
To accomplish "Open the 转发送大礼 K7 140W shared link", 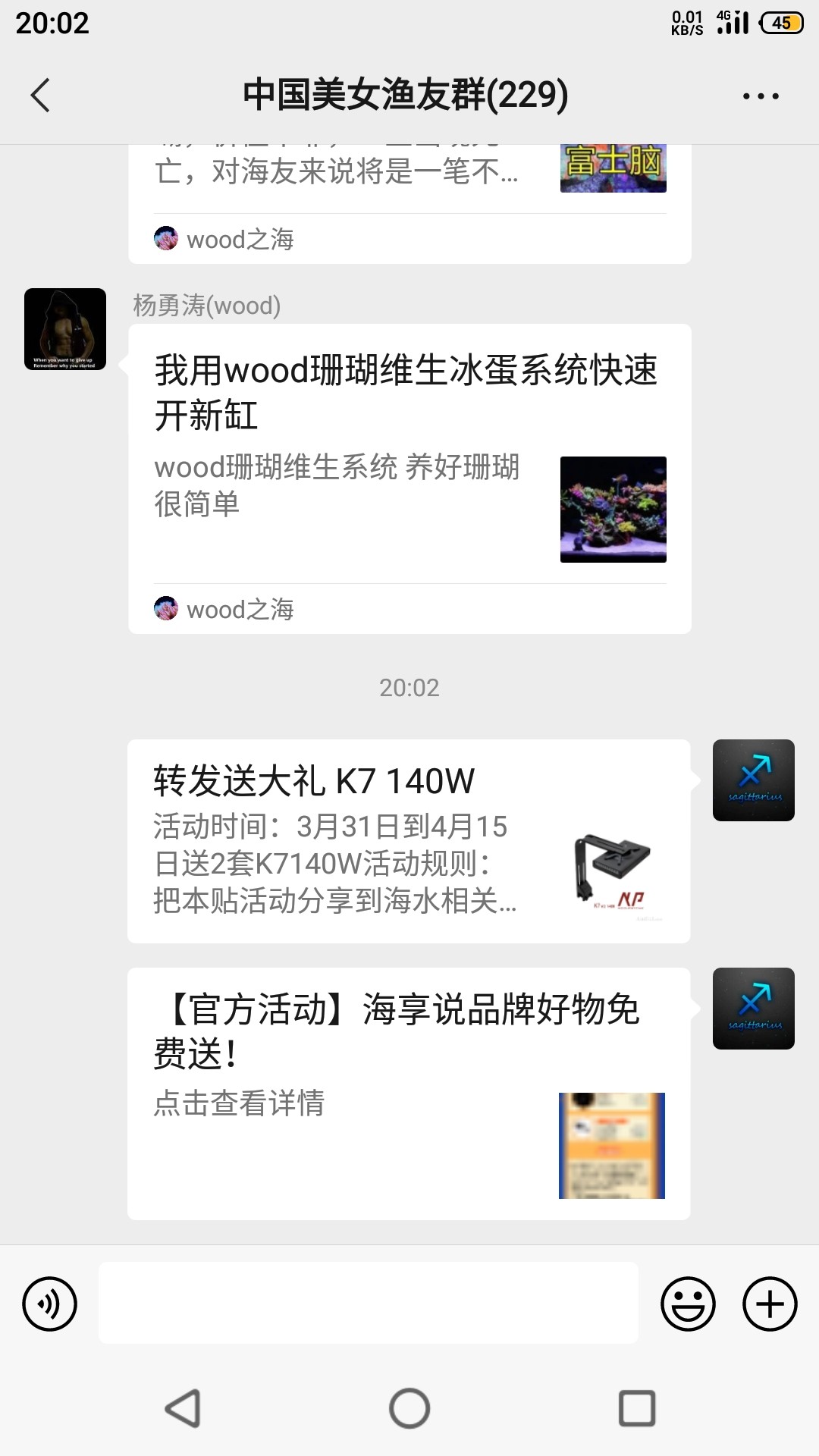I will [x=408, y=840].
